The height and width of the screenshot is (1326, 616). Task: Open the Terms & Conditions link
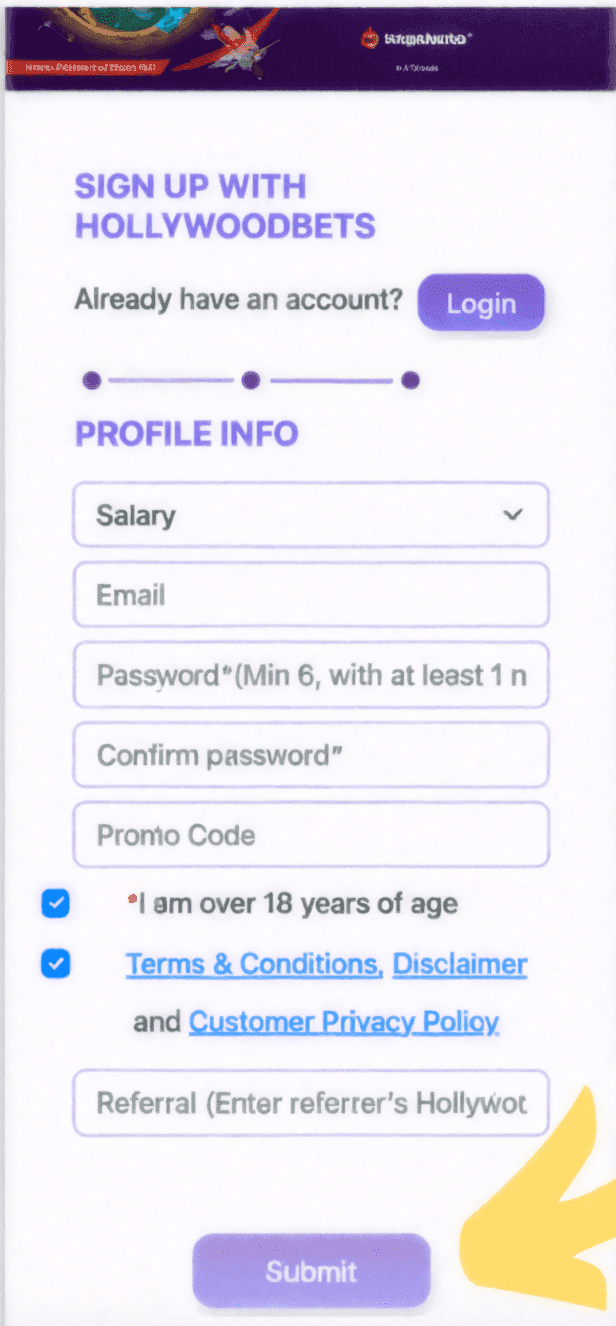[x=253, y=964]
